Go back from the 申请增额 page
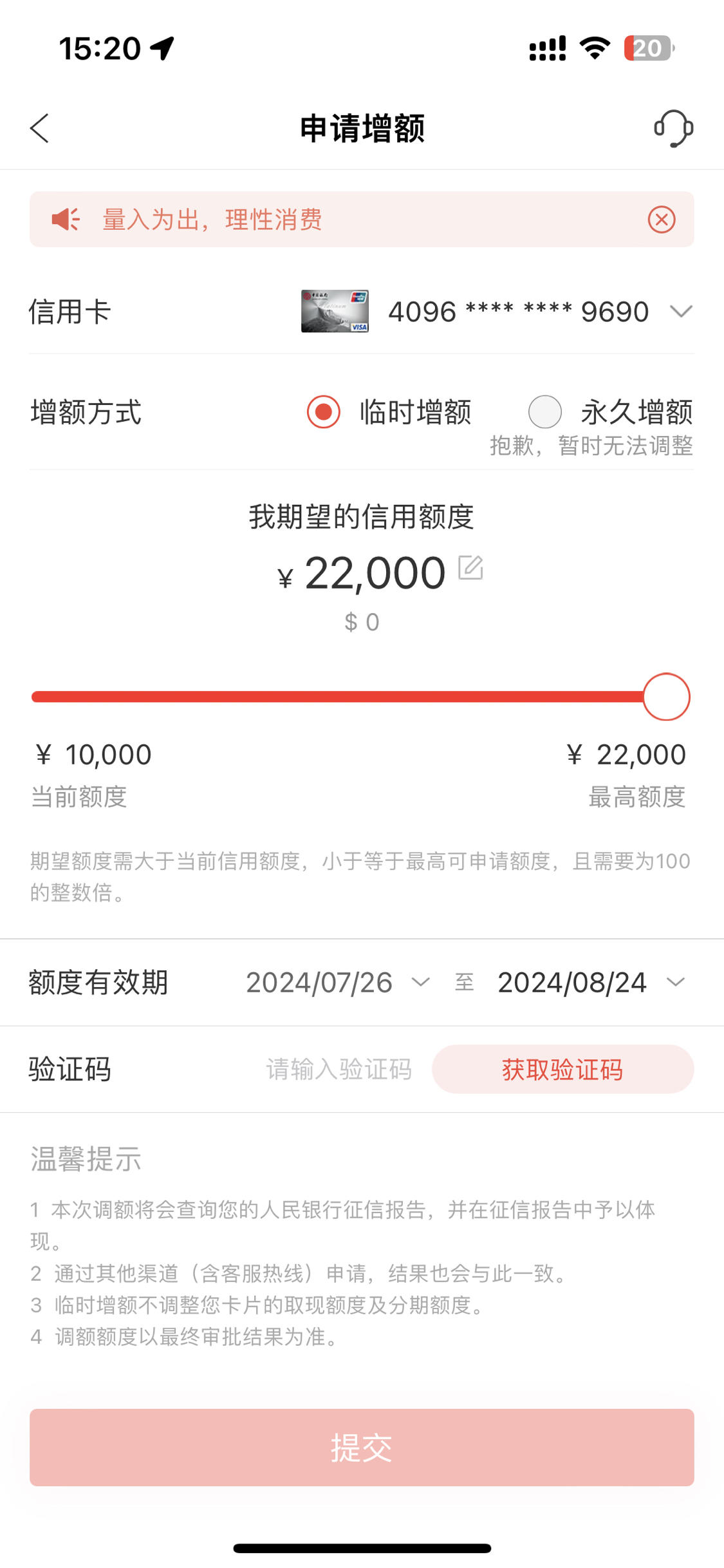This screenshot has height=1568, width=724. click(x=40, y=128)
